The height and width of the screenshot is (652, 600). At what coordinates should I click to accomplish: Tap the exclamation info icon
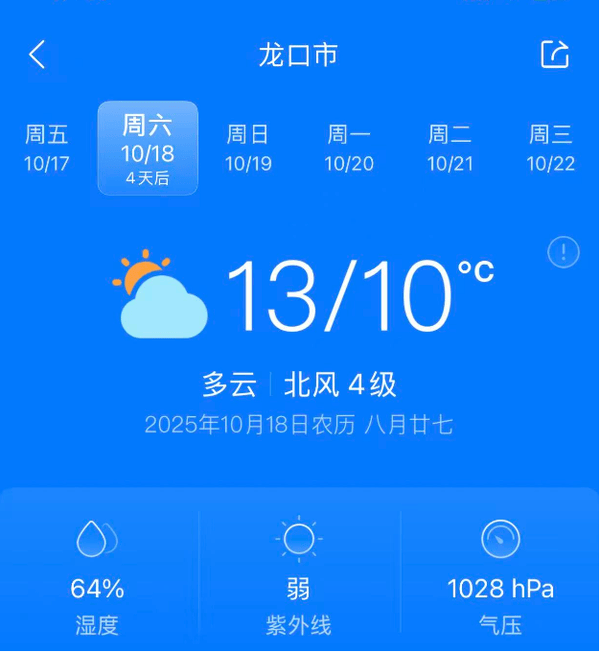pos(564,252)
